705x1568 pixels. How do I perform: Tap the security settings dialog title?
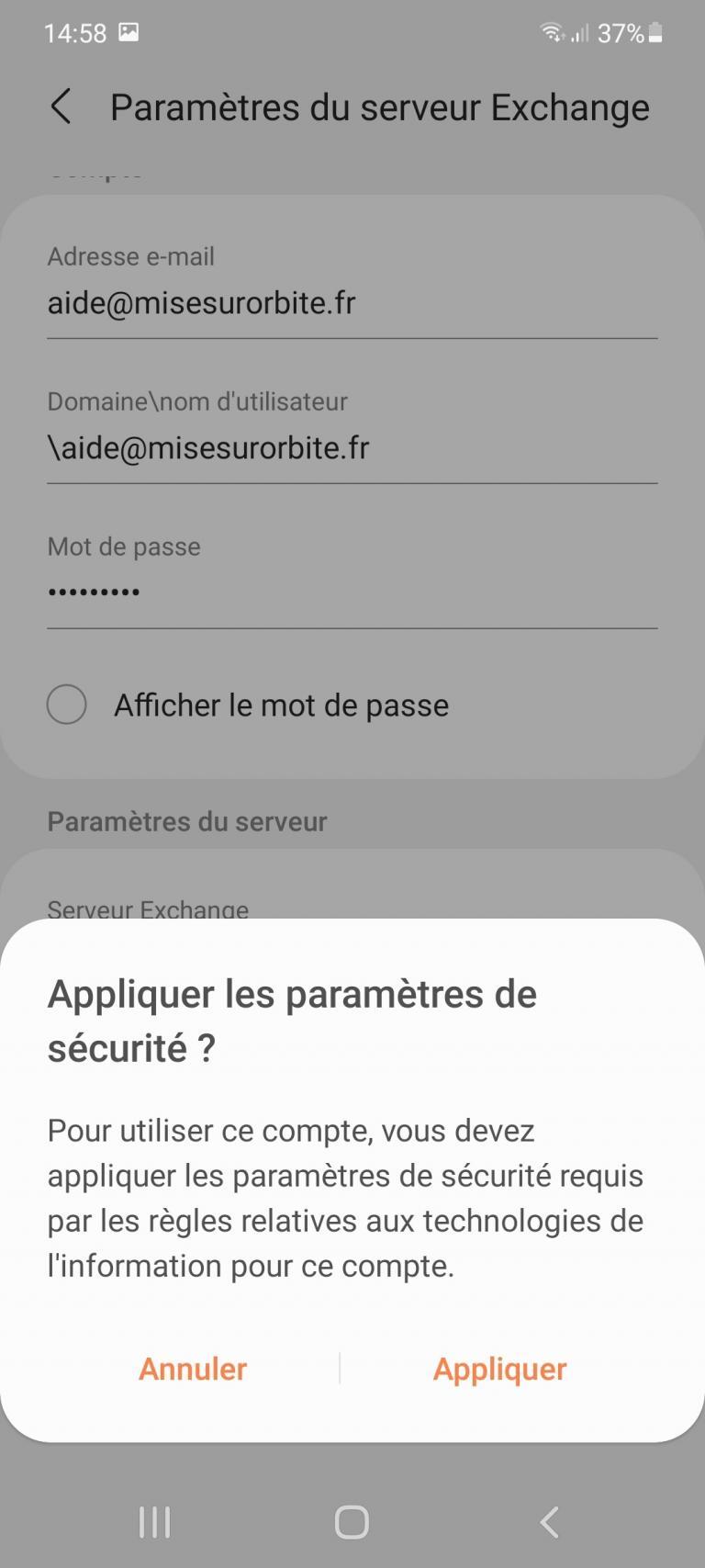(293, 1020)
